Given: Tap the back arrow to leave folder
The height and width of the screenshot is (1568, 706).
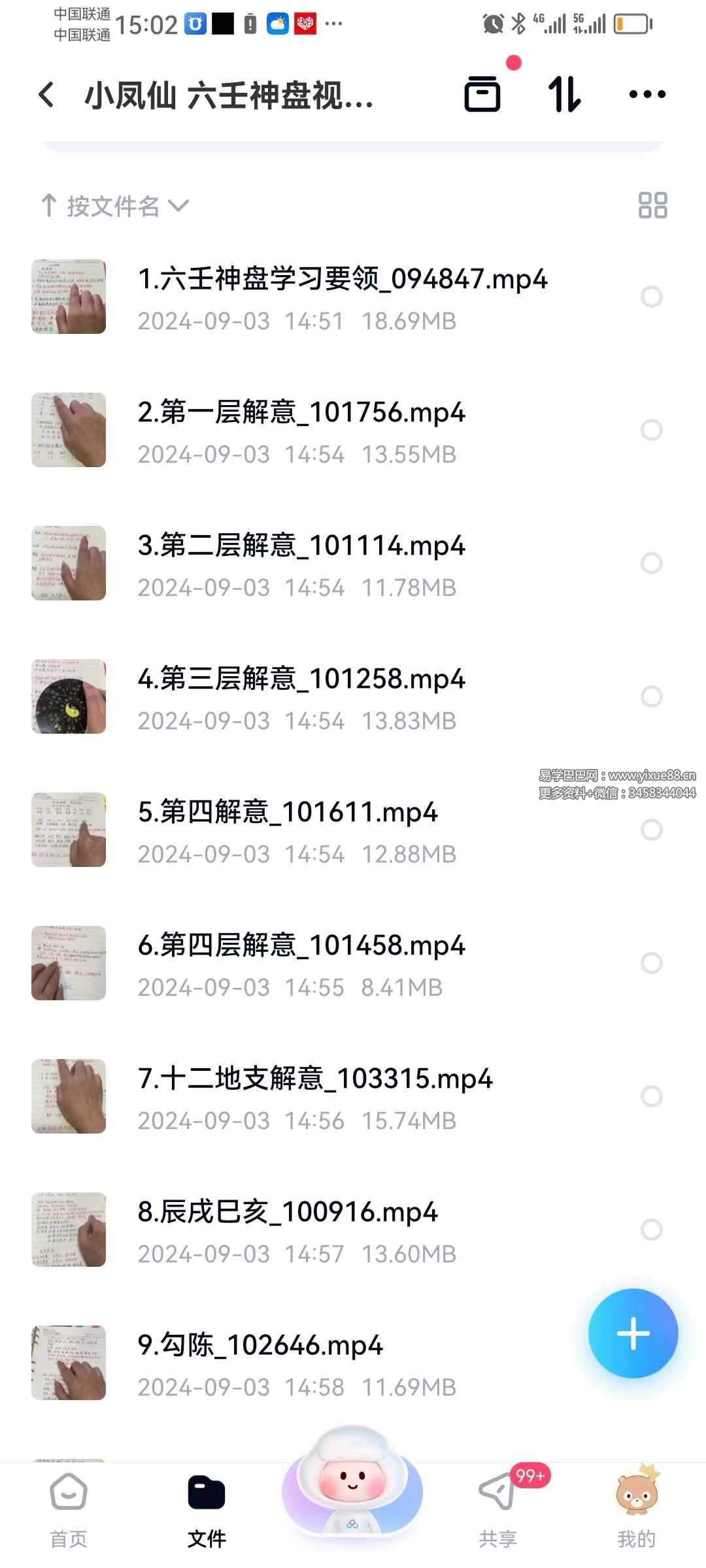Looking at the screenshot, I should click(46, 95).
